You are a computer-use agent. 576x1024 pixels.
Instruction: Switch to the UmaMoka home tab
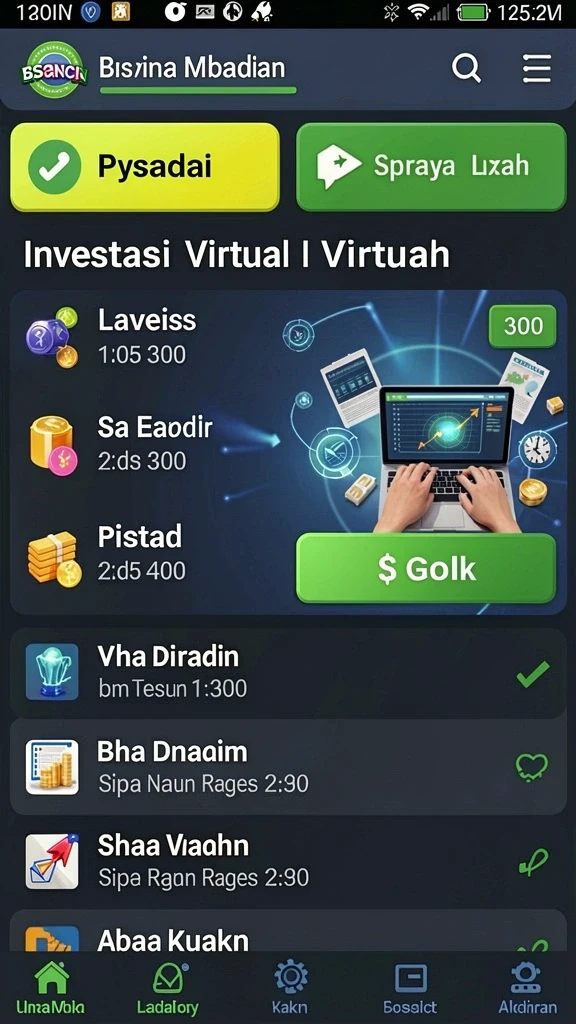51,987
